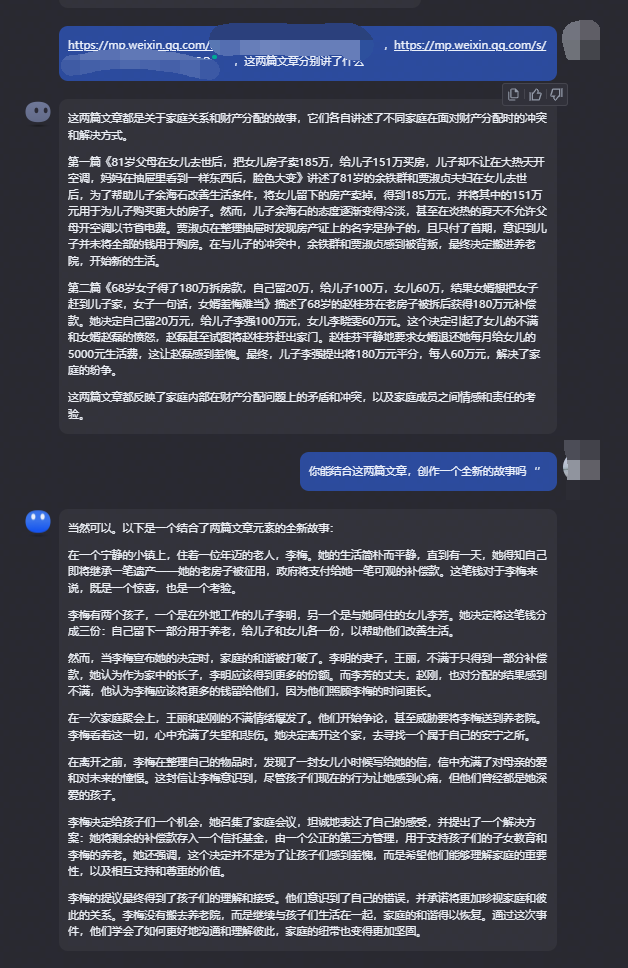The image size is (628, 968).
Task: Give the reply a thumbs up
Action: point(536,94)
